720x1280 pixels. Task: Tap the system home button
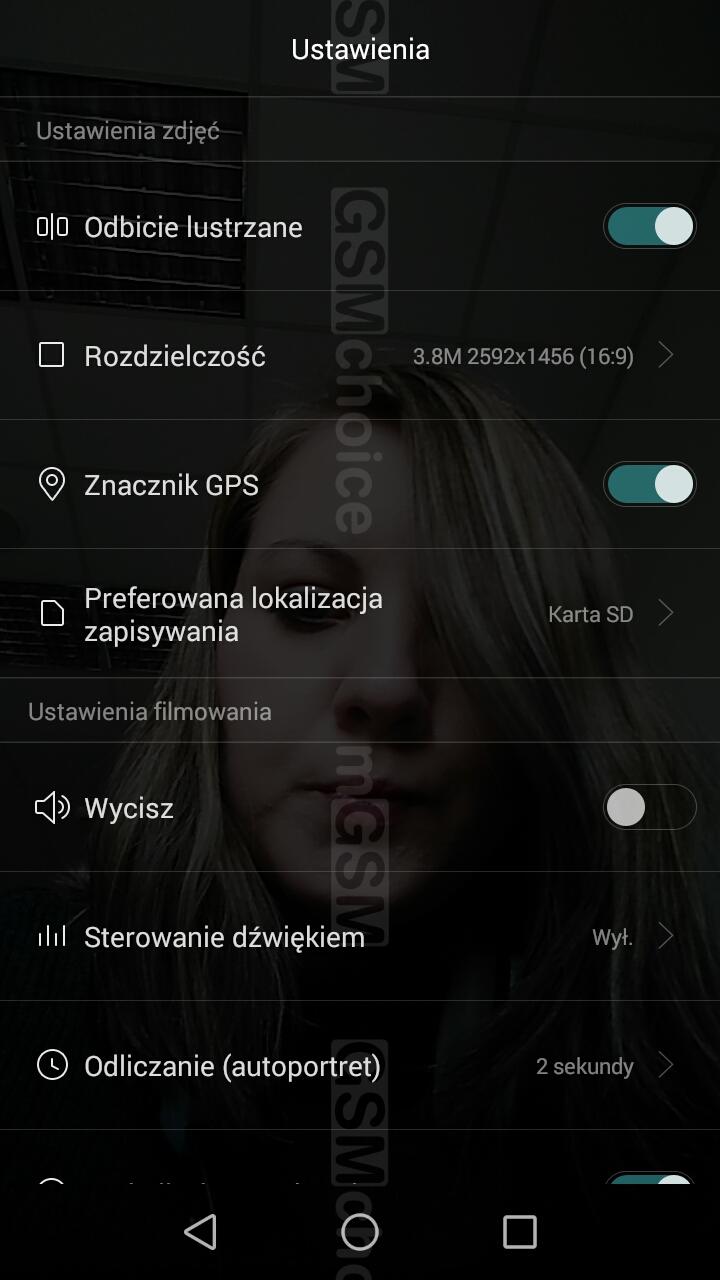click(360, 1232)
